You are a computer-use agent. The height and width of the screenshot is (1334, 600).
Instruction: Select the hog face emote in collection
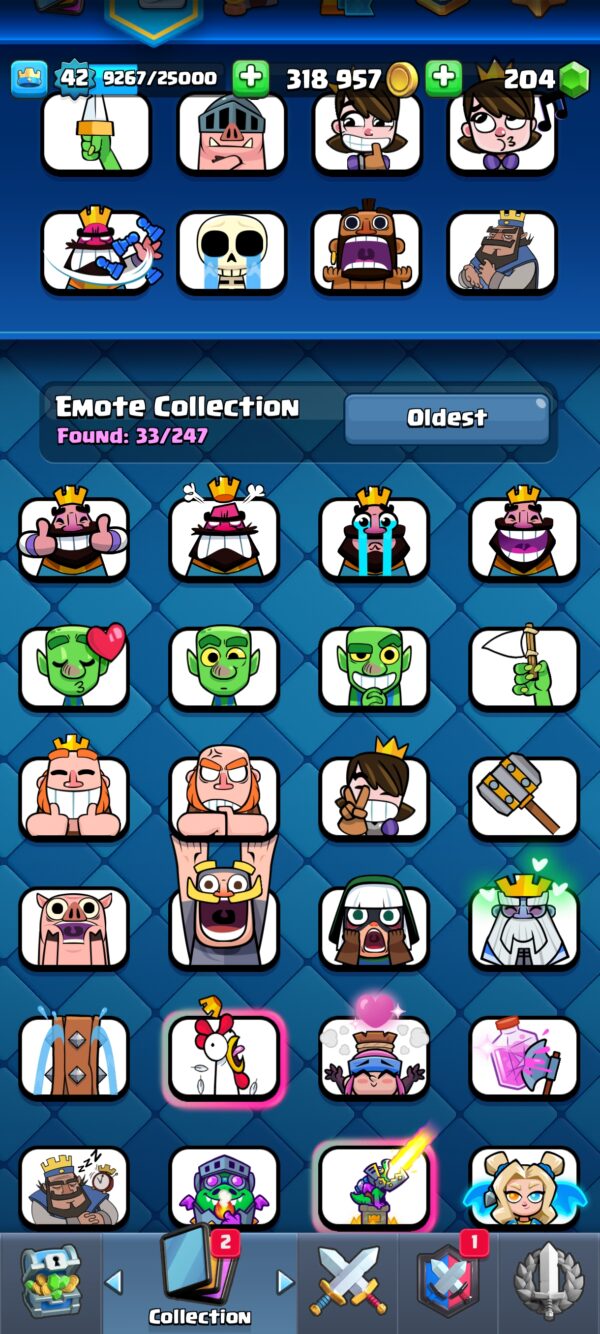click(x=74, y=927)
